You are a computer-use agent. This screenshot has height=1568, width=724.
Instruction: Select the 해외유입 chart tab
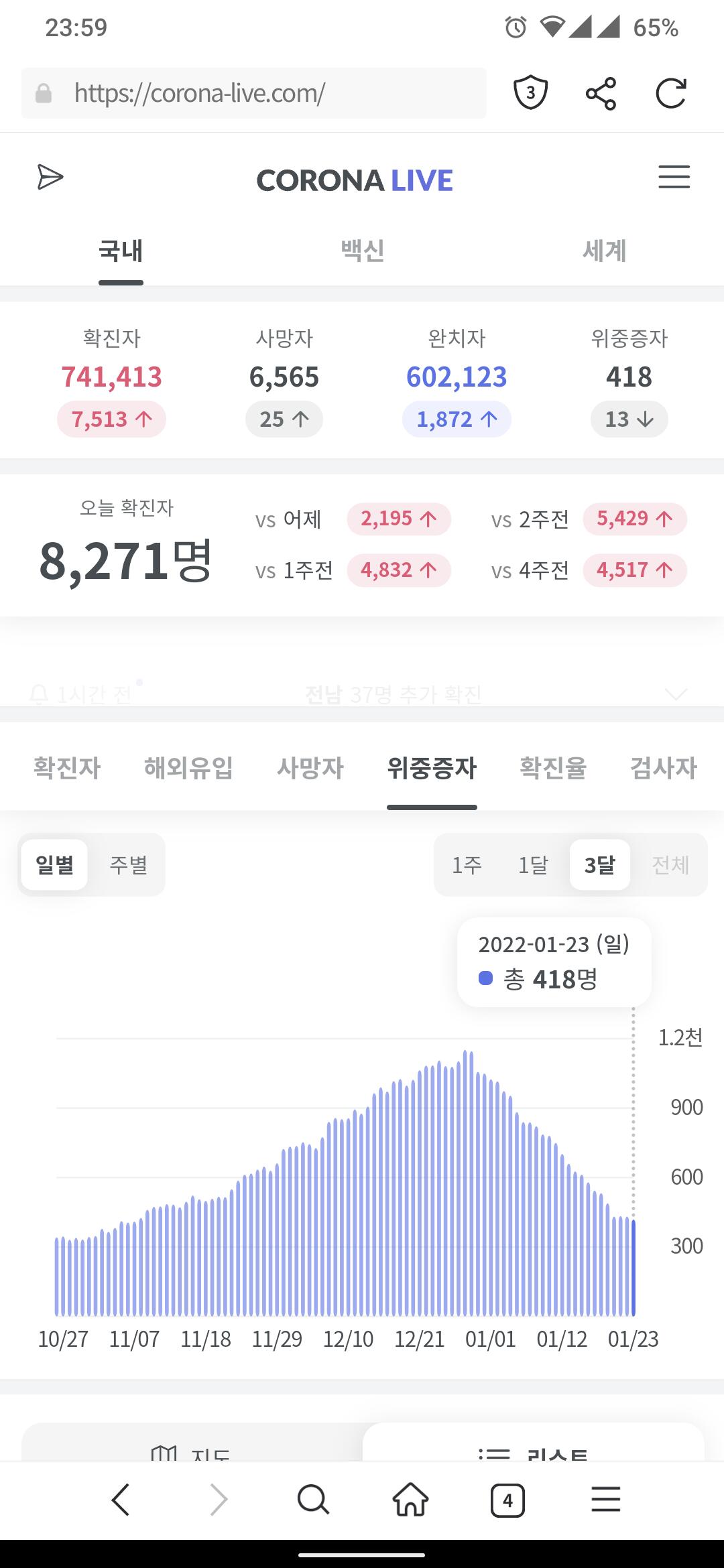[x=188, y=768]
